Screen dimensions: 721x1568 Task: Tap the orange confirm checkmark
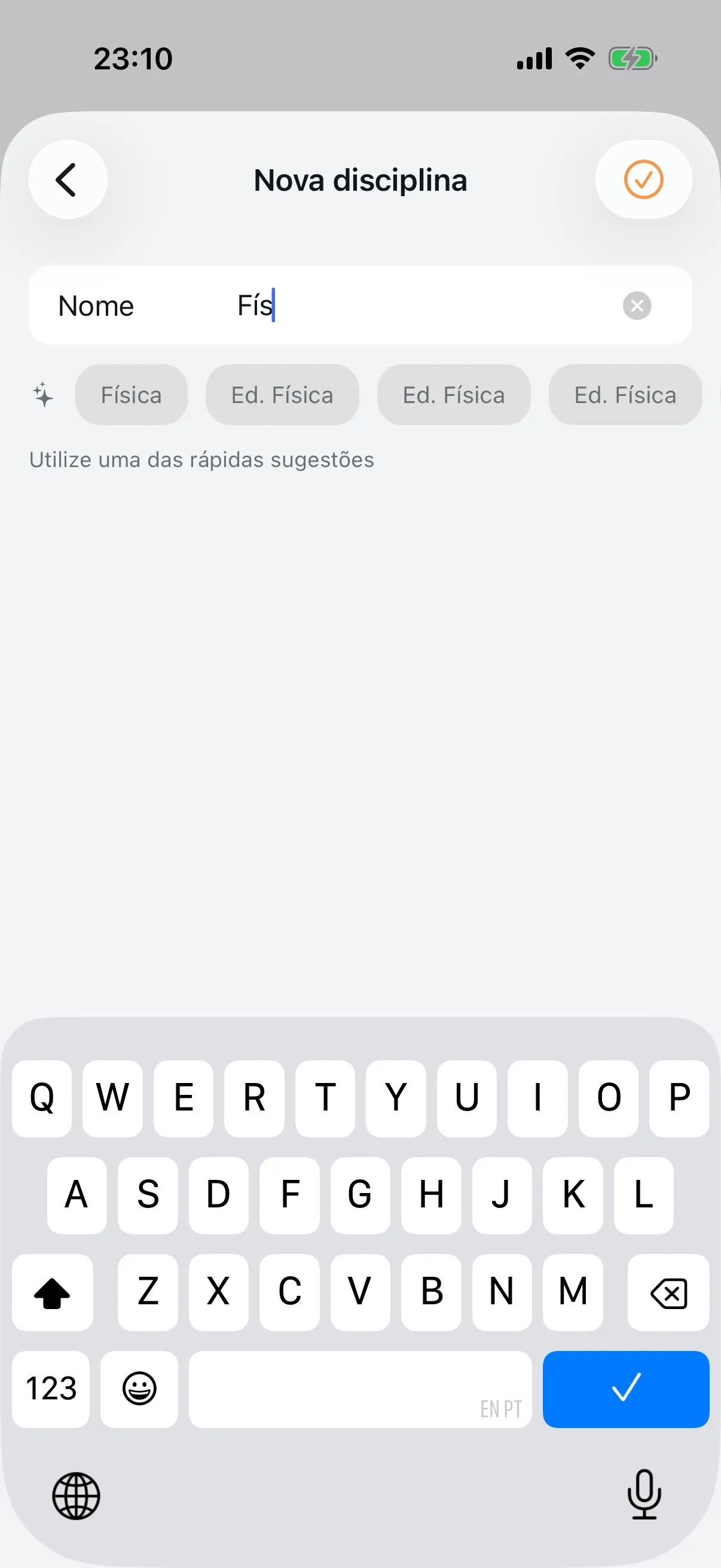[644, 179]
